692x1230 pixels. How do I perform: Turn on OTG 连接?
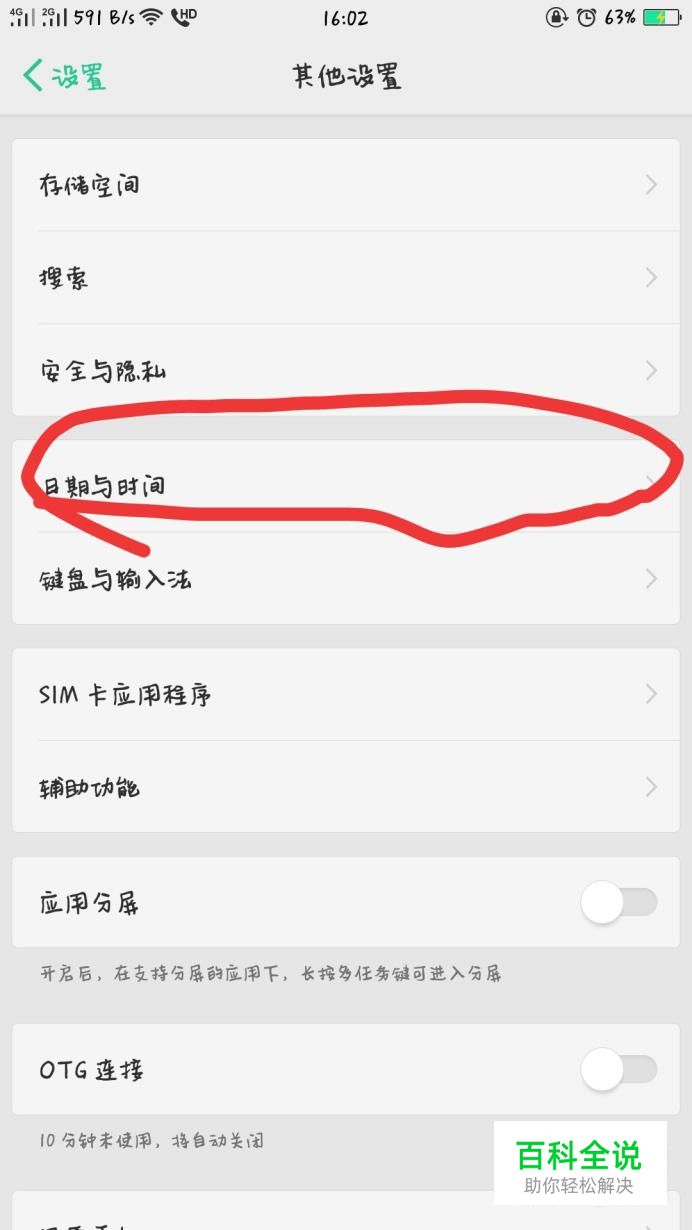[618, 1069]
